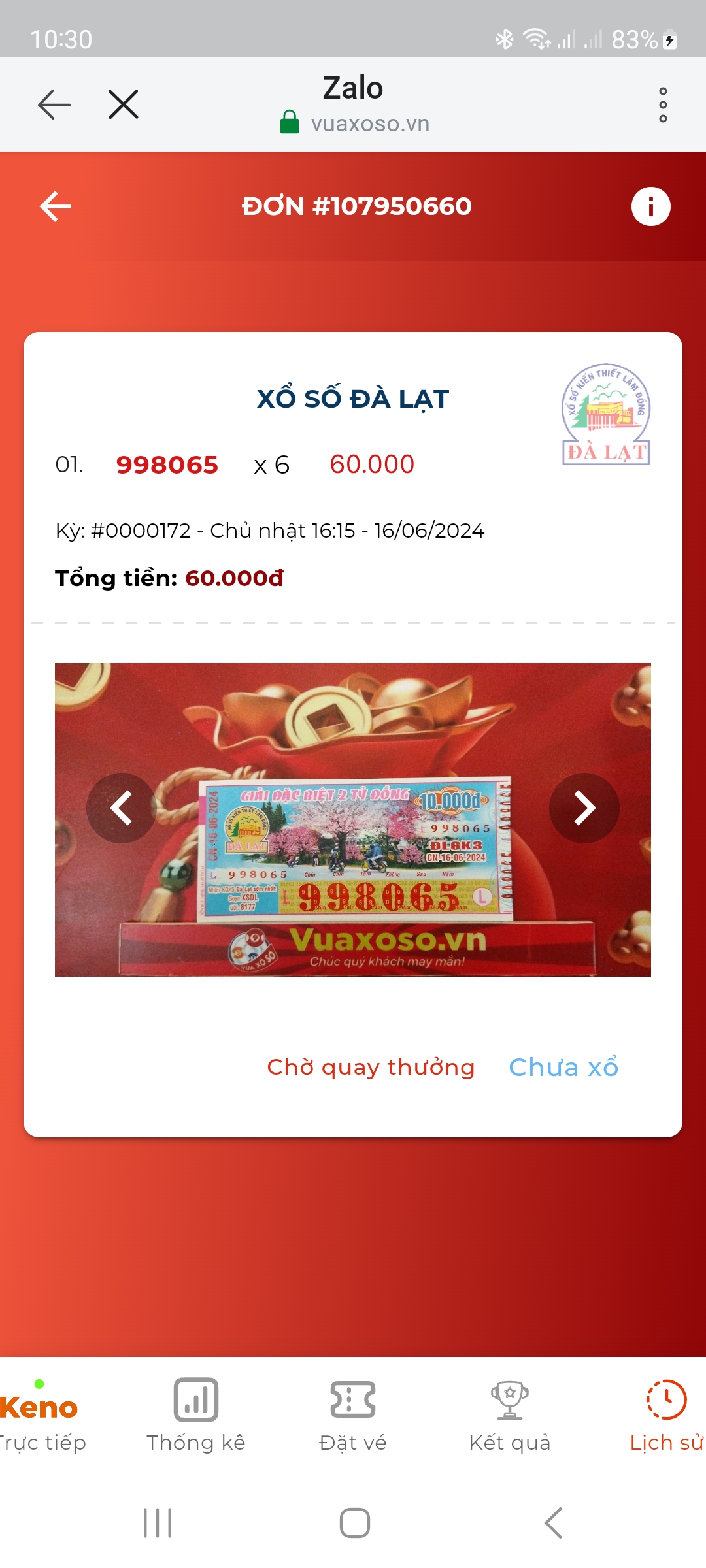Viewport: 706px width, 1568px height.
Task: Return from order #107950660 page
Action: point(56,206)
